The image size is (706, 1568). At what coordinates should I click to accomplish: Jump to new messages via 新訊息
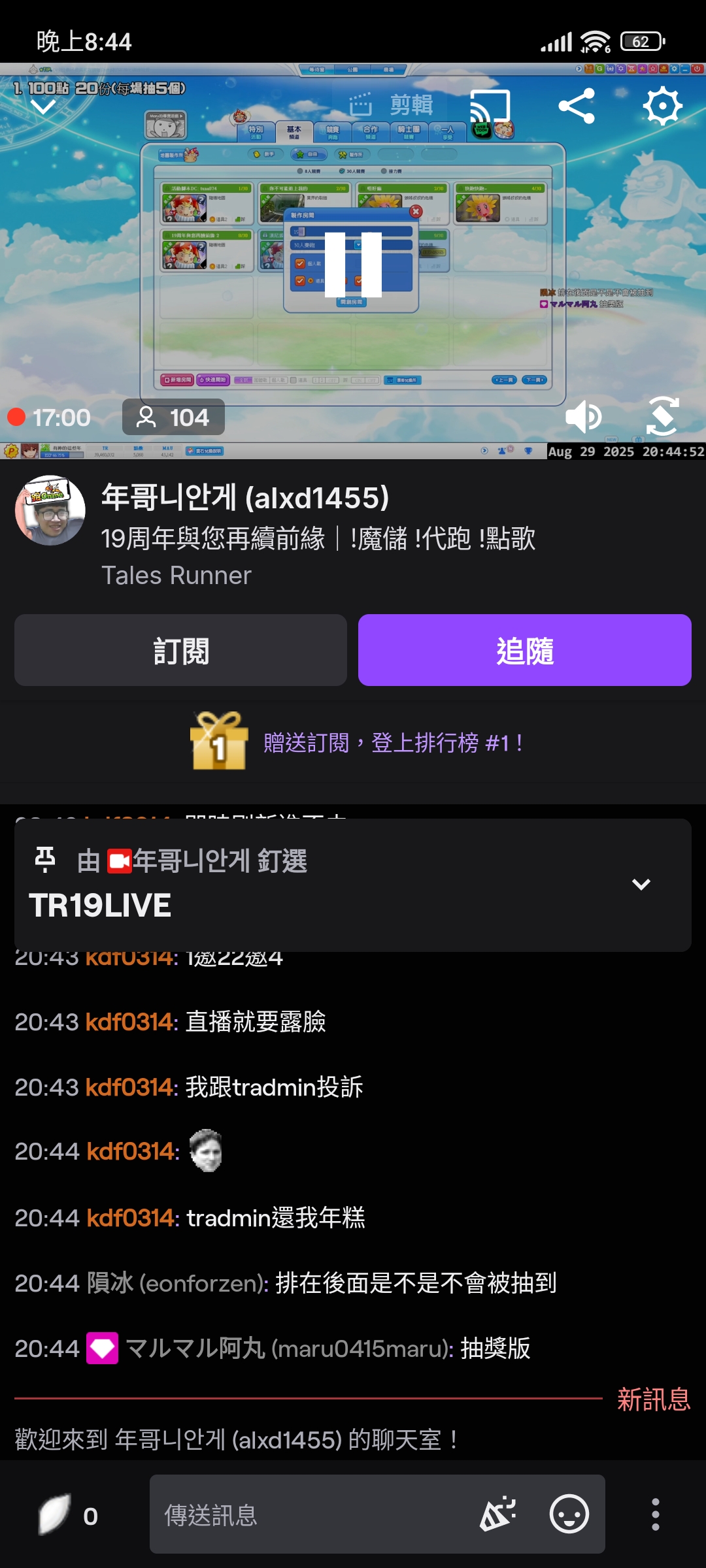tap(653, 1399)
